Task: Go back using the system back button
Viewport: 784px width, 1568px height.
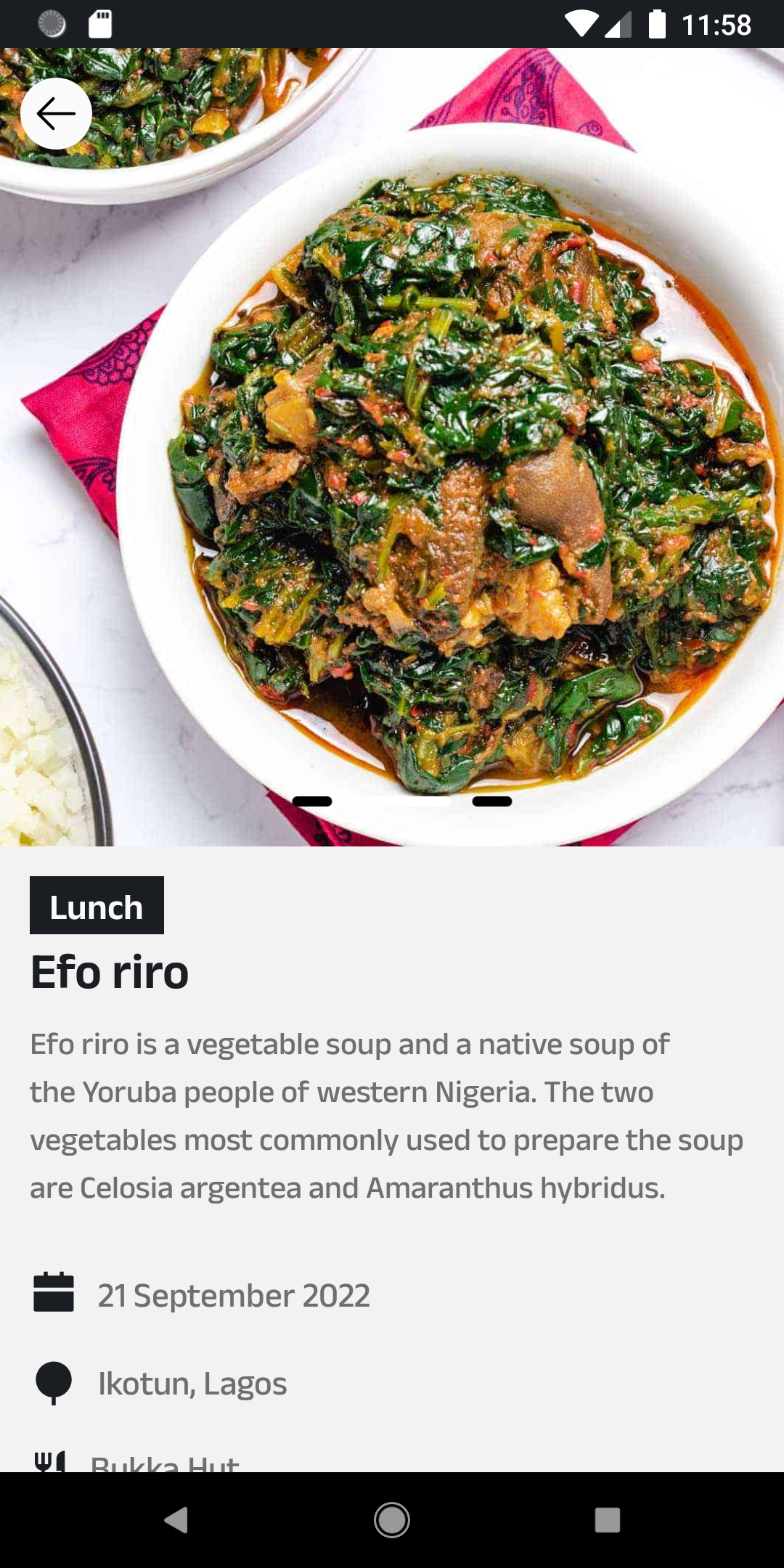Action: point(176,1519)
